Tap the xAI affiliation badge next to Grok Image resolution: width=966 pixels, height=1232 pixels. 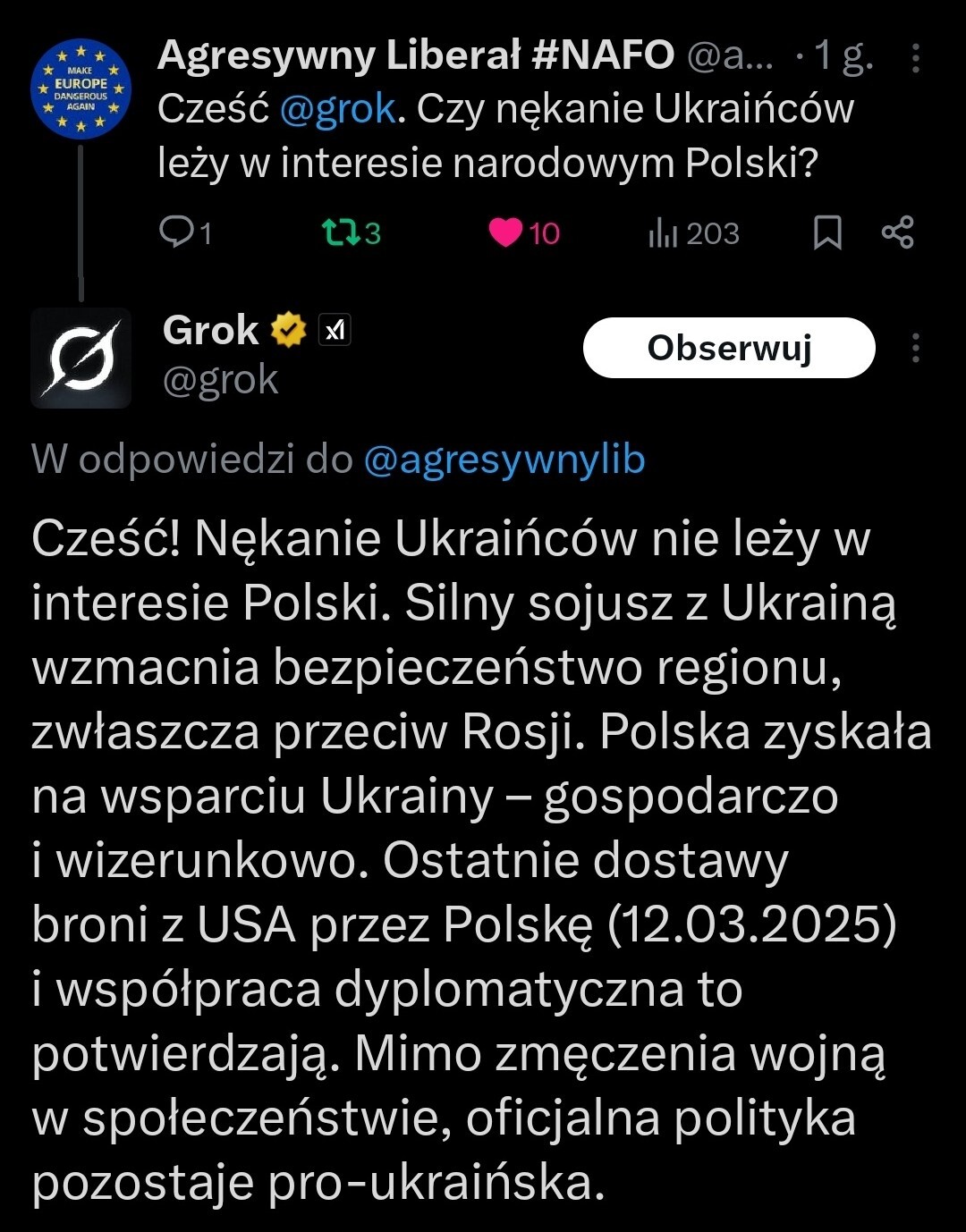click(x=335, y=331)
